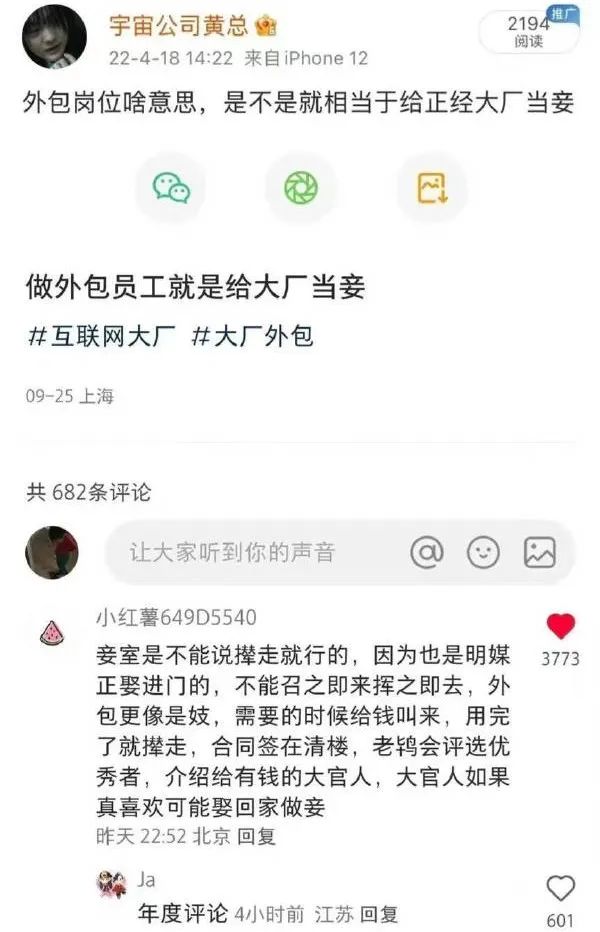The width and height of the screenshot is (600, 932).
Task: Attach a picture to your comment
Action: click(x=539, y=552)
